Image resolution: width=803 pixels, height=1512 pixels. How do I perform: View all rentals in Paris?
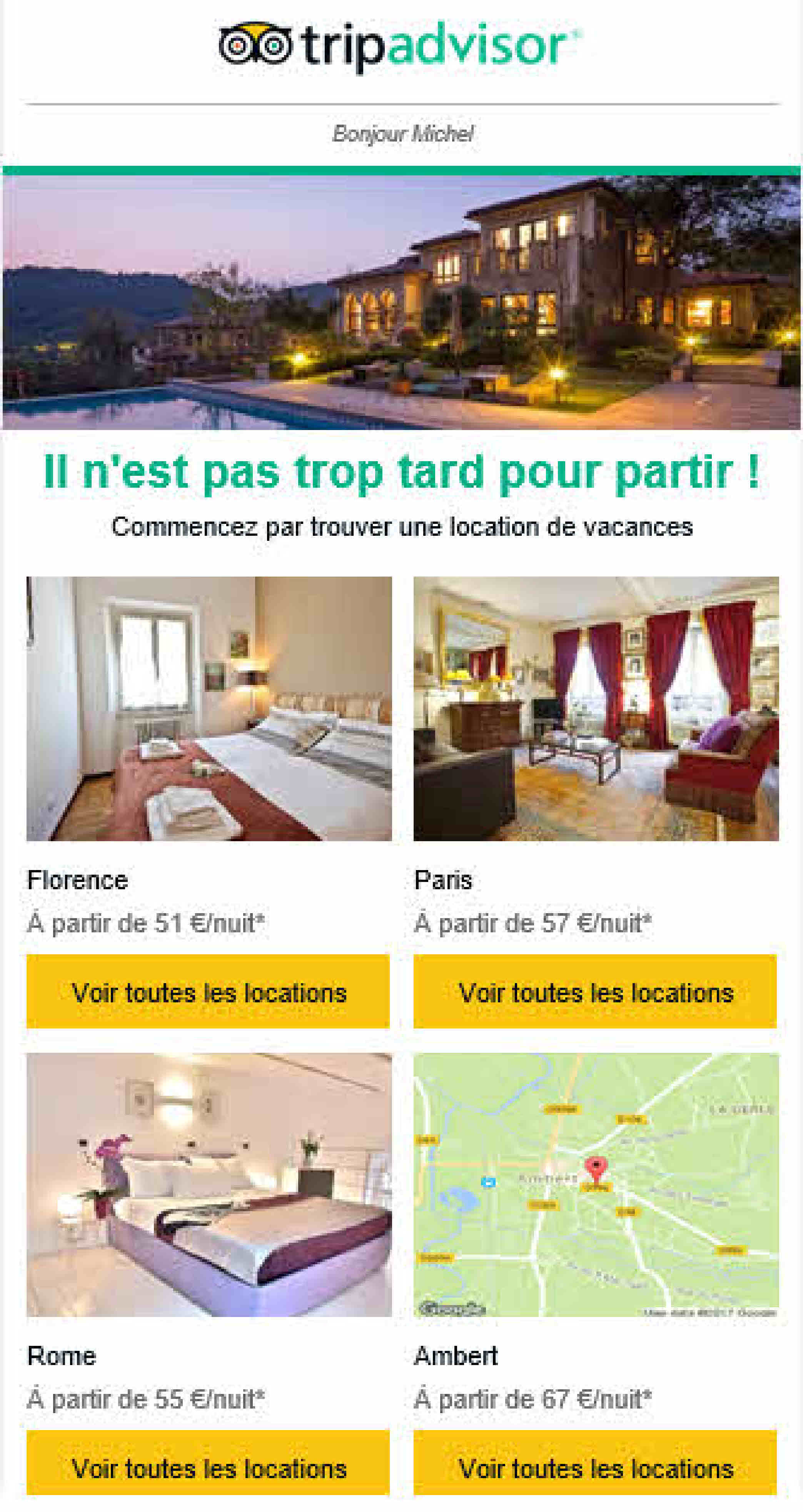(x=594, y=992)
